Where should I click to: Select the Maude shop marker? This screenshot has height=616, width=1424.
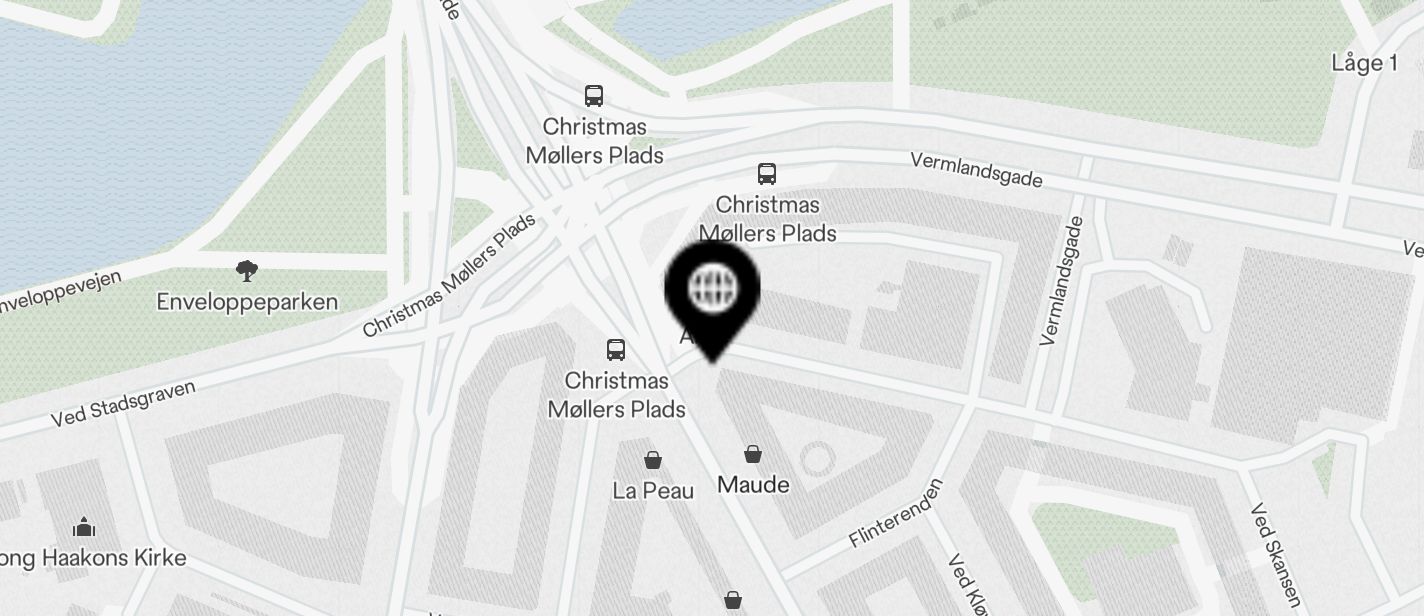[x=753, y=455]
